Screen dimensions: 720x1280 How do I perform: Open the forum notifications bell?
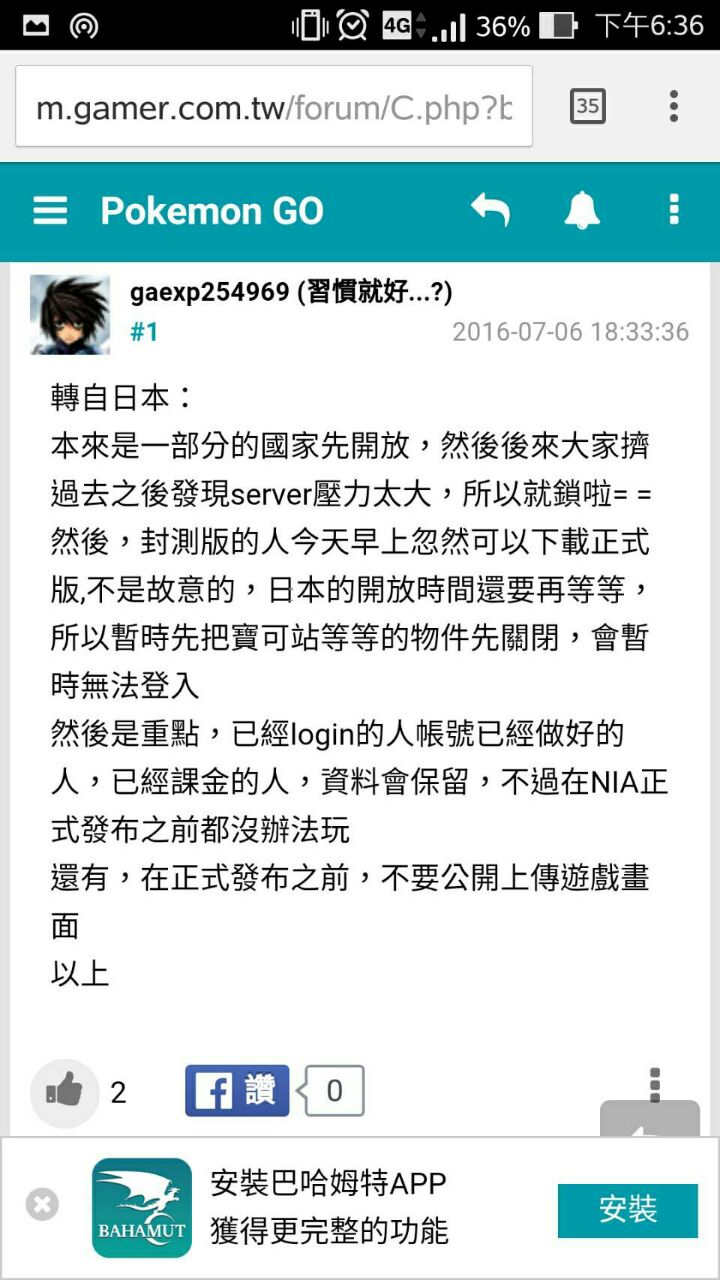(x=582, y=211)
